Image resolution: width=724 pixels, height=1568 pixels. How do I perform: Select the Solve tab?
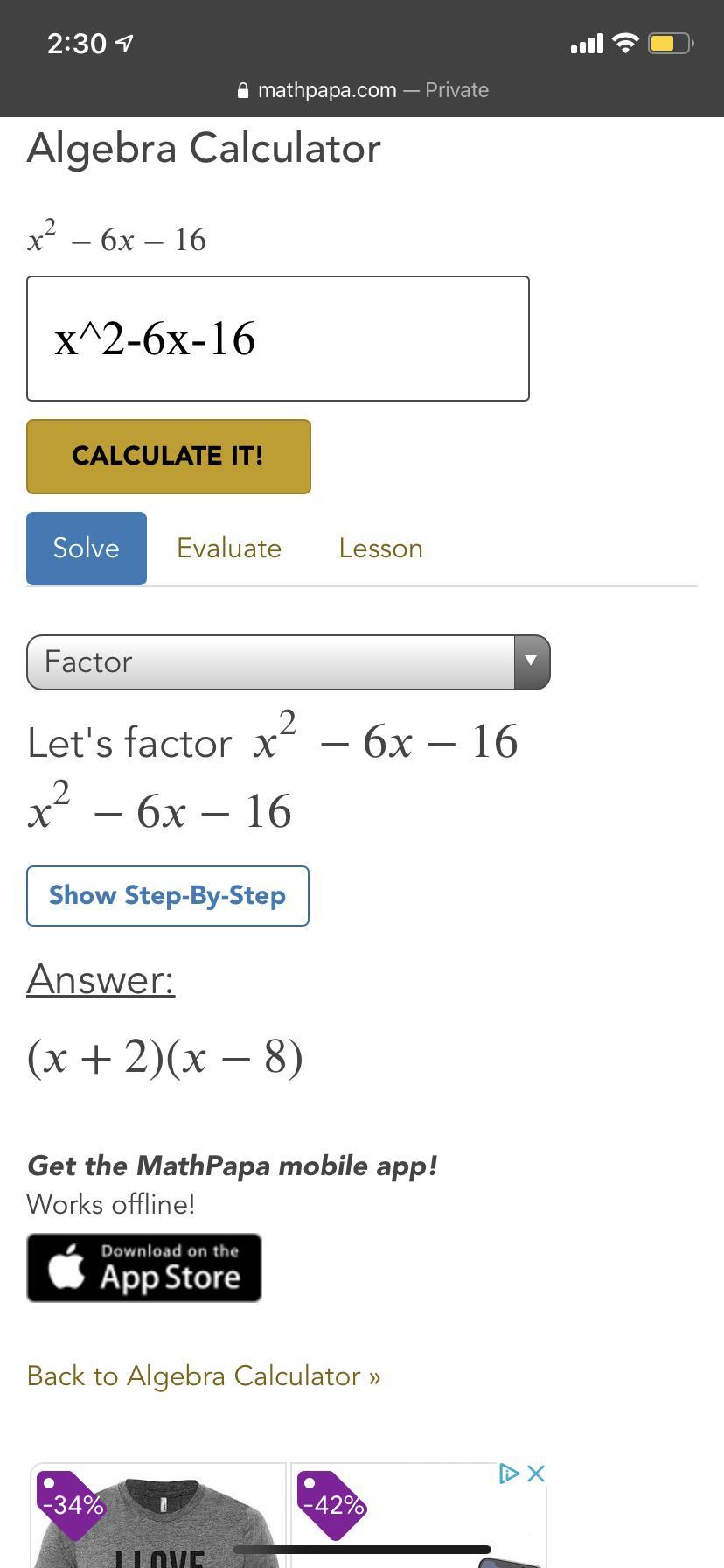tap(87, 549)
